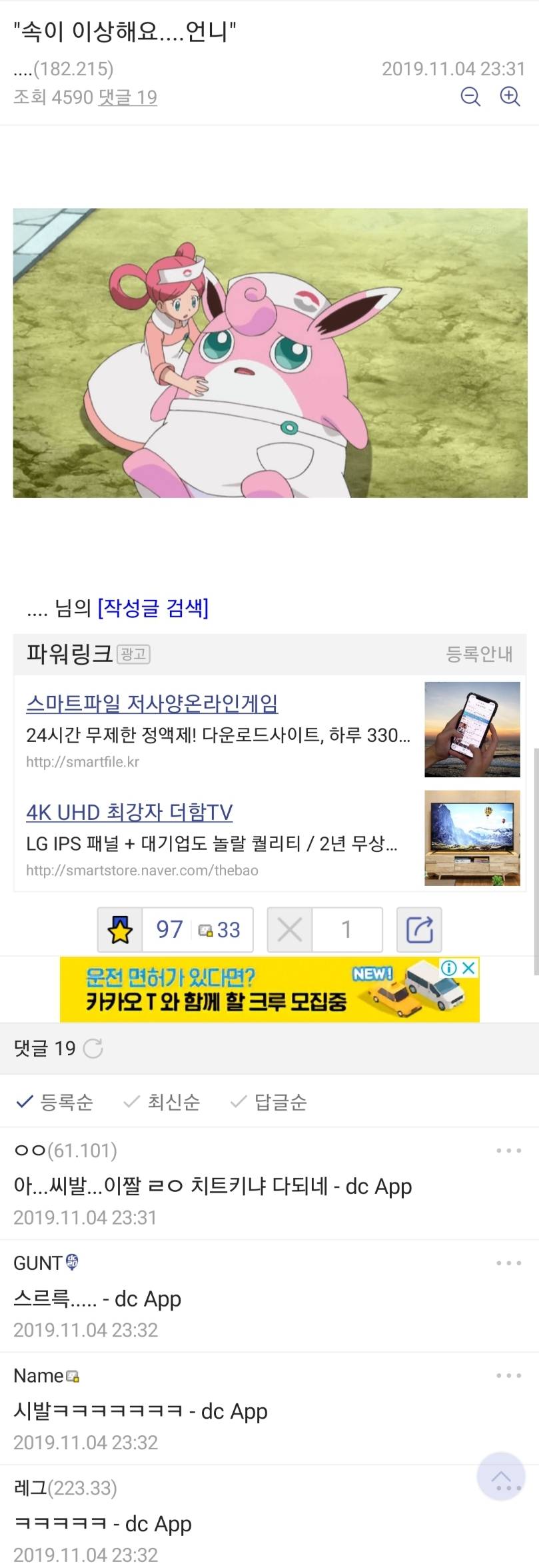
Task: Sort comments by 최신순
Action: point(162,1102)
